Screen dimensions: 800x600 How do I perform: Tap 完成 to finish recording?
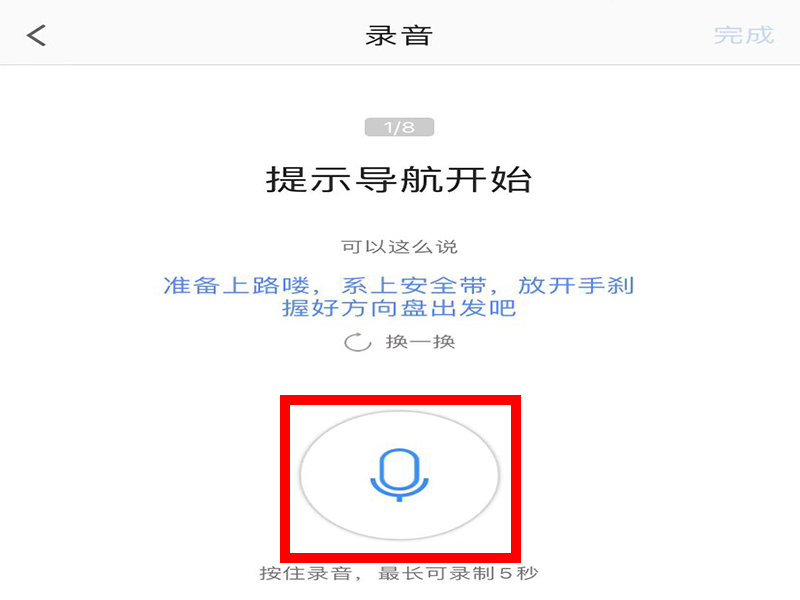pyautogui.click(x=743, y=35)
